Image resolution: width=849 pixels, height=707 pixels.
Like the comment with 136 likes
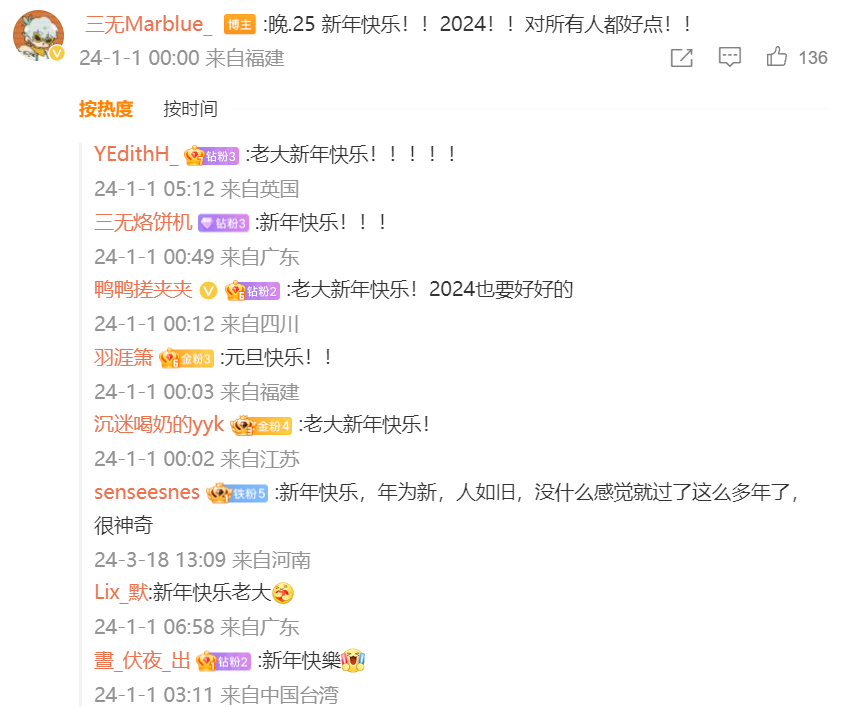pyautogui.click(x=777, y=58)
